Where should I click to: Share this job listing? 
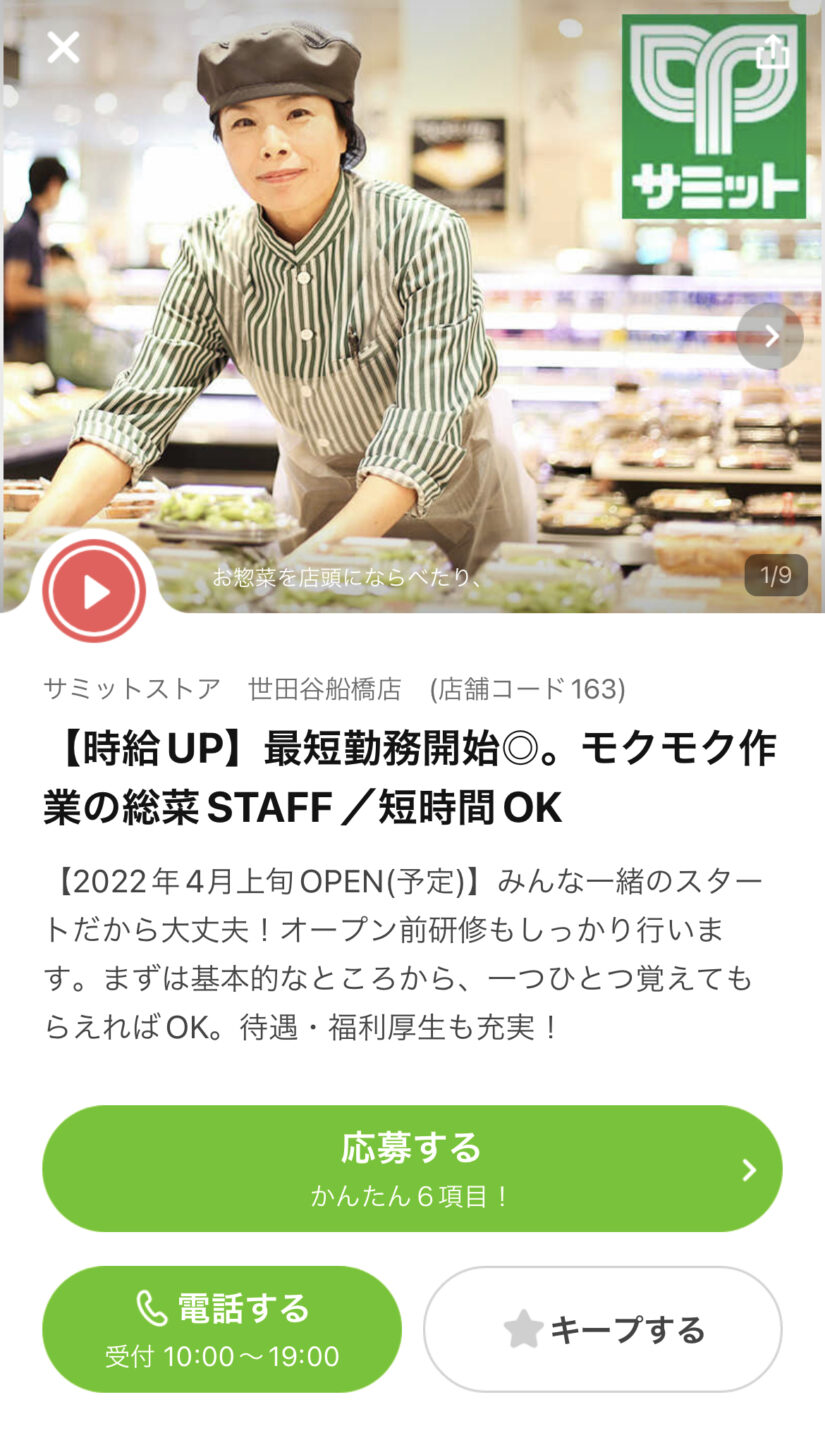pos(772,51)
